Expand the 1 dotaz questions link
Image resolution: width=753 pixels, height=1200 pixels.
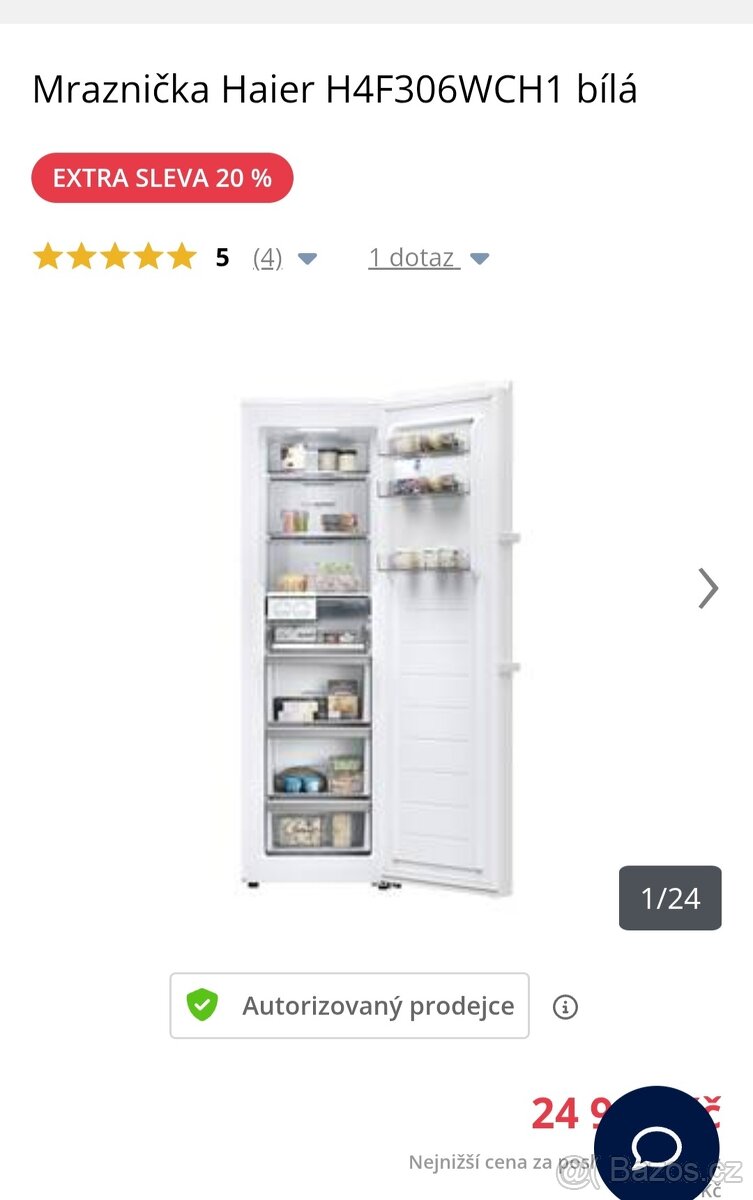pos(412,258)
